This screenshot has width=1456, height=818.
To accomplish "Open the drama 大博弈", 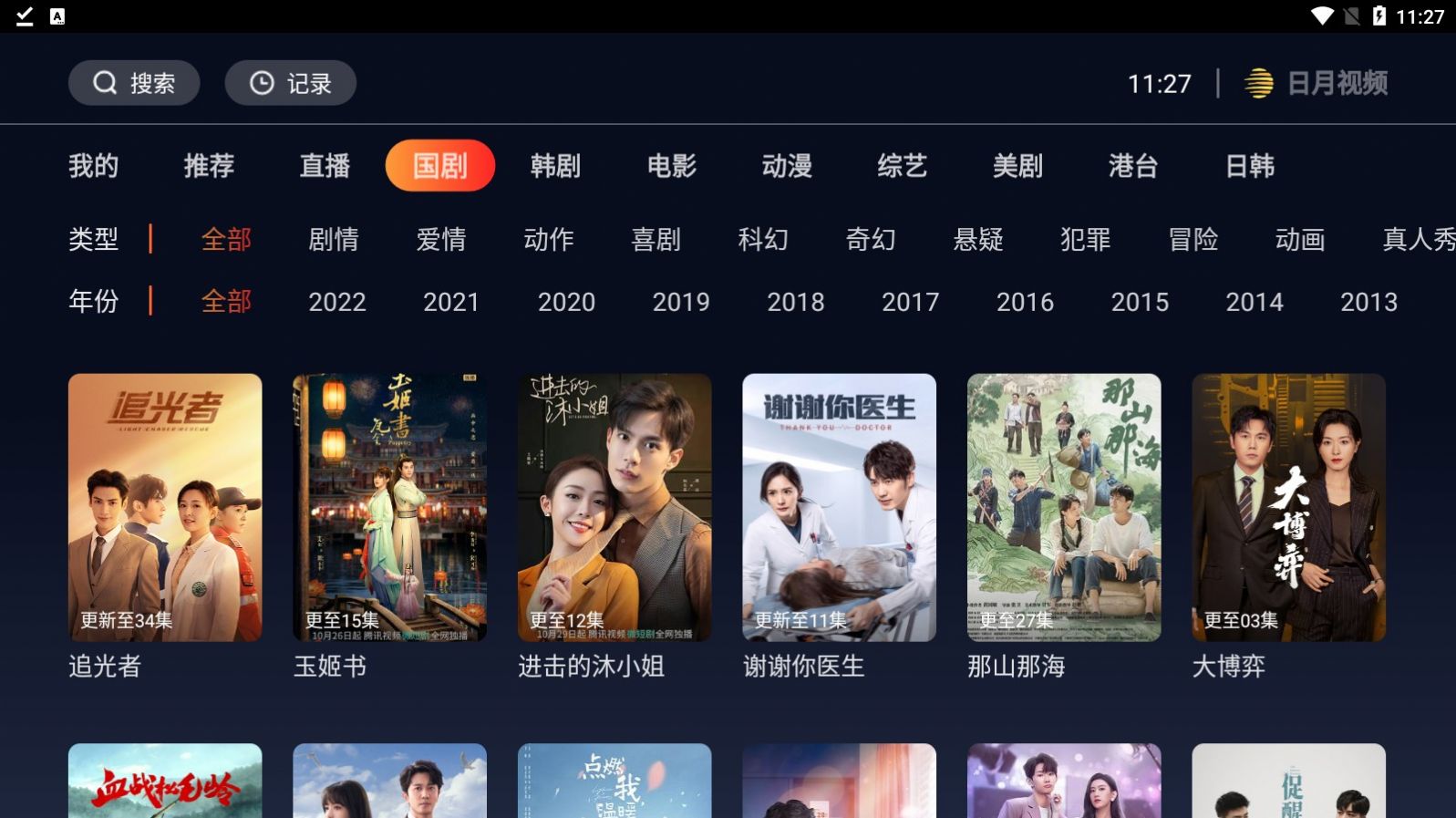I will pyautogui.click(x=1288, y=507).
